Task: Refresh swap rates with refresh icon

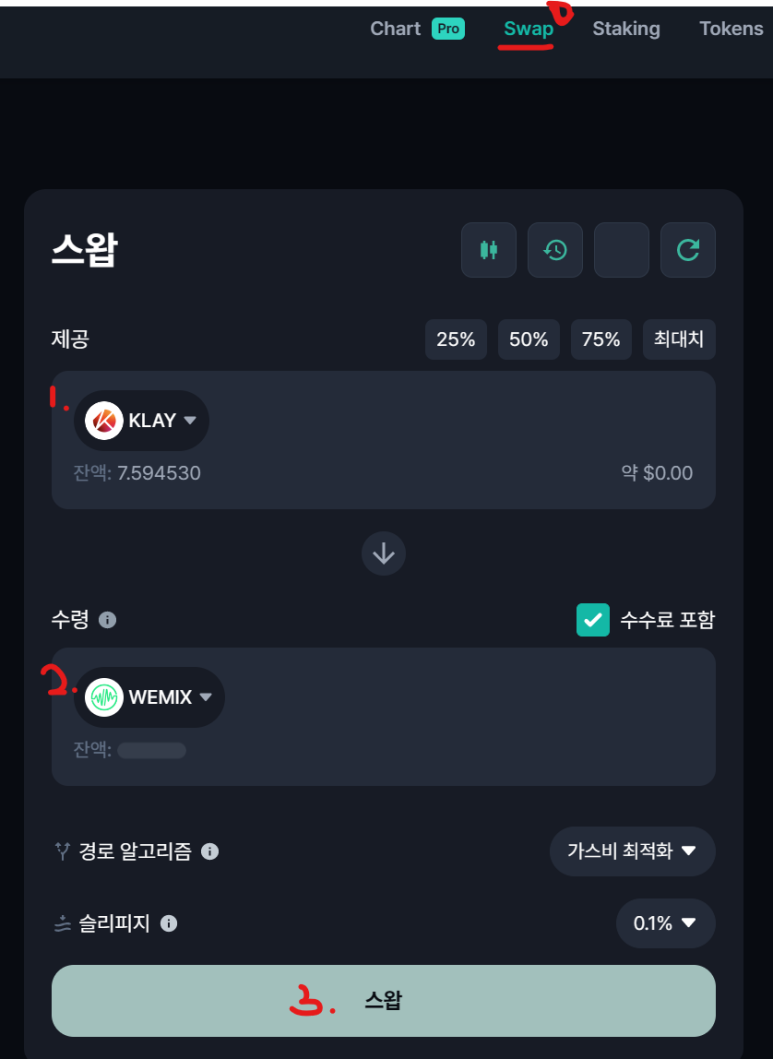Action: 687,250
